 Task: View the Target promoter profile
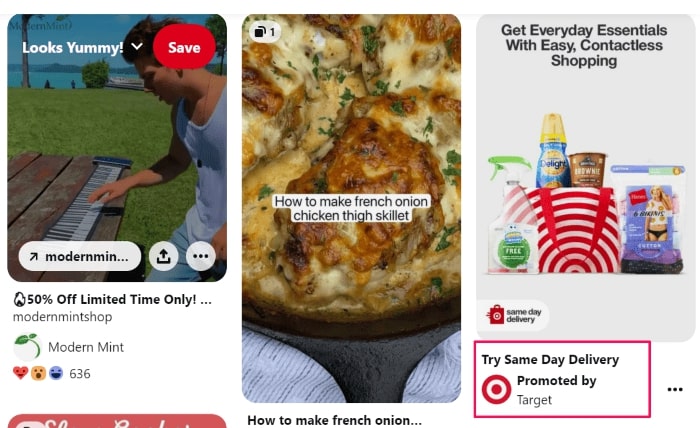tap(534, 400)
